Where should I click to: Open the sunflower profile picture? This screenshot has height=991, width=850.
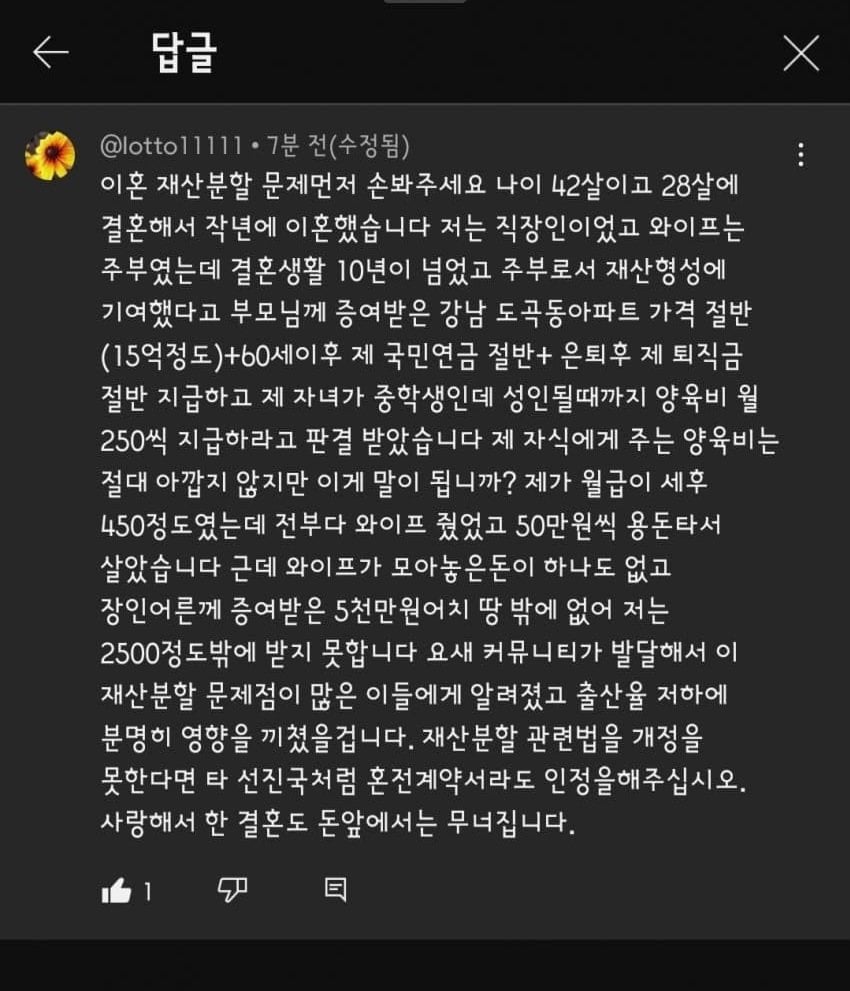[x=49, y=156]
